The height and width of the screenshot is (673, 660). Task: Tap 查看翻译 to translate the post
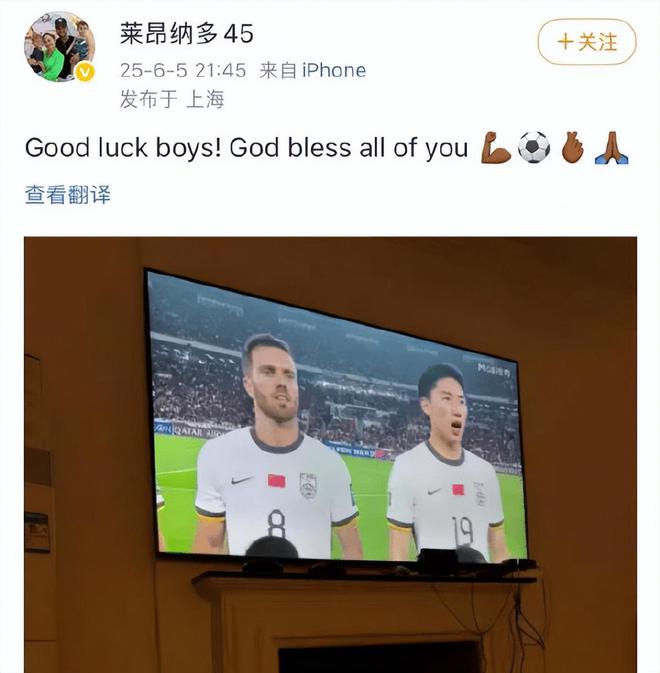click(x=67, y=195)
